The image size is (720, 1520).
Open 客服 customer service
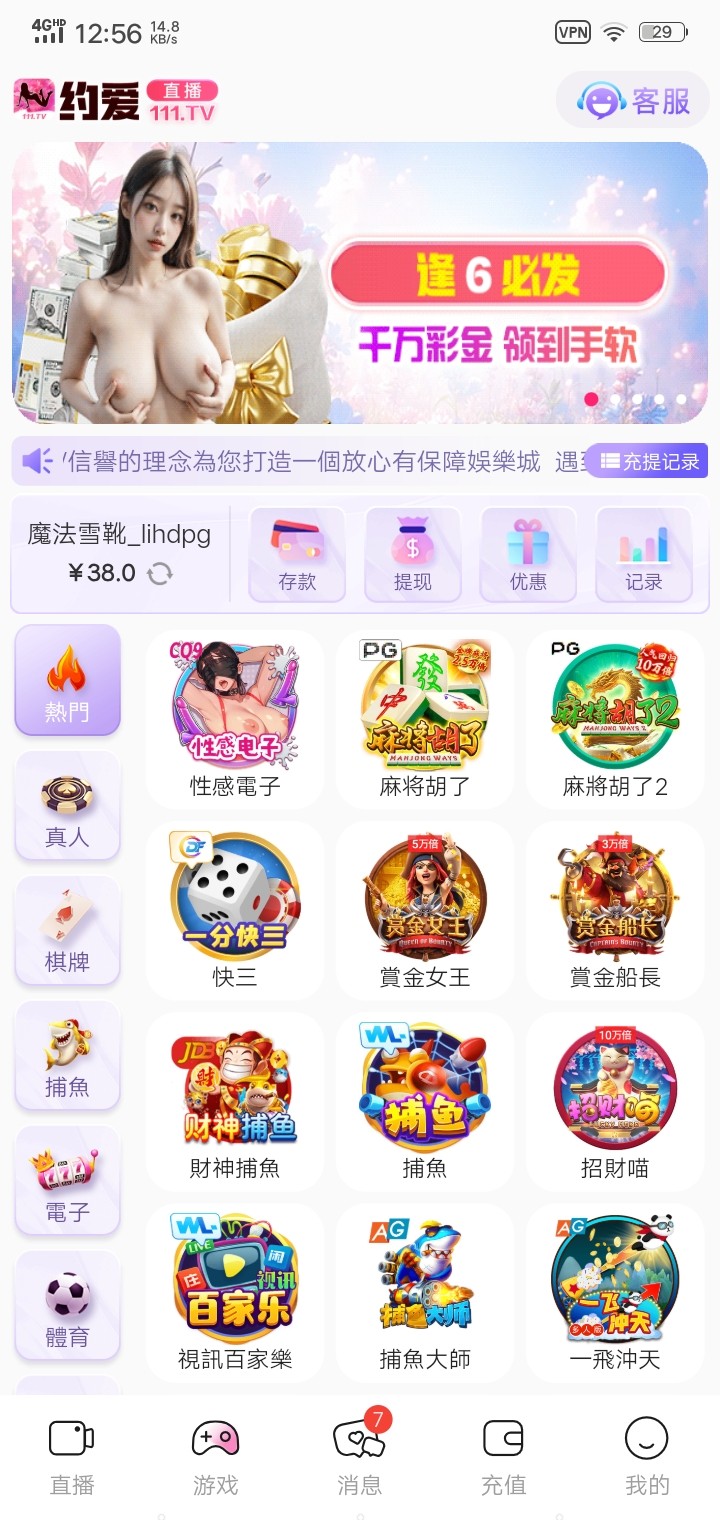click(634, 100)
